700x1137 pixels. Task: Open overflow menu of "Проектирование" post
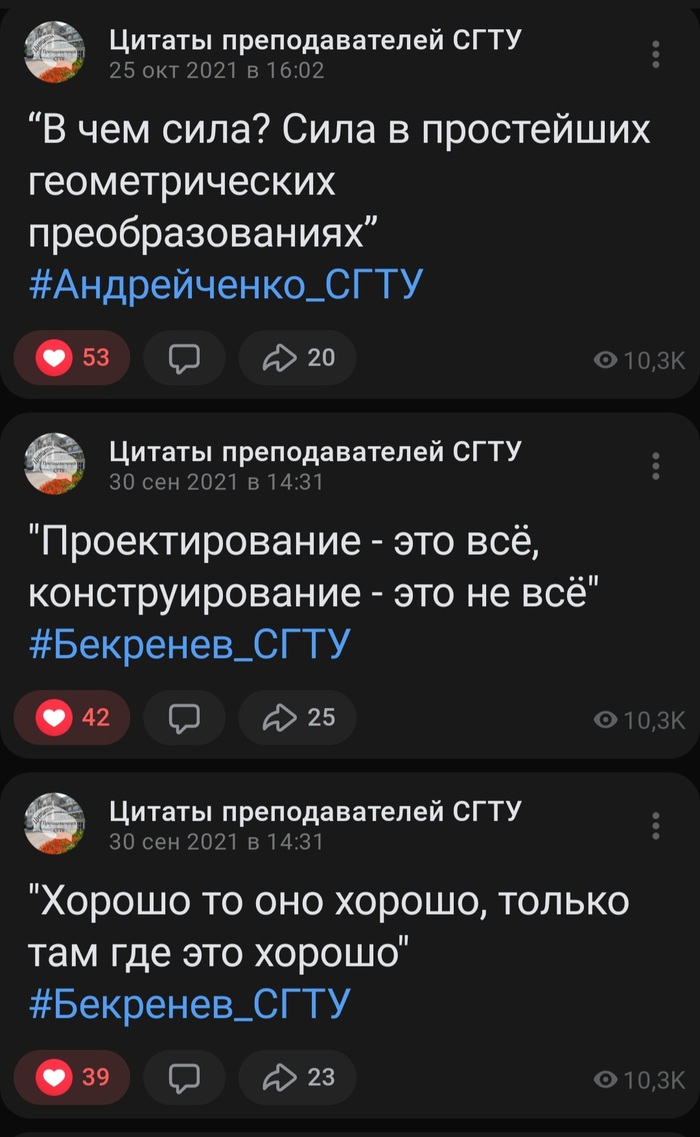coord(656,465)
